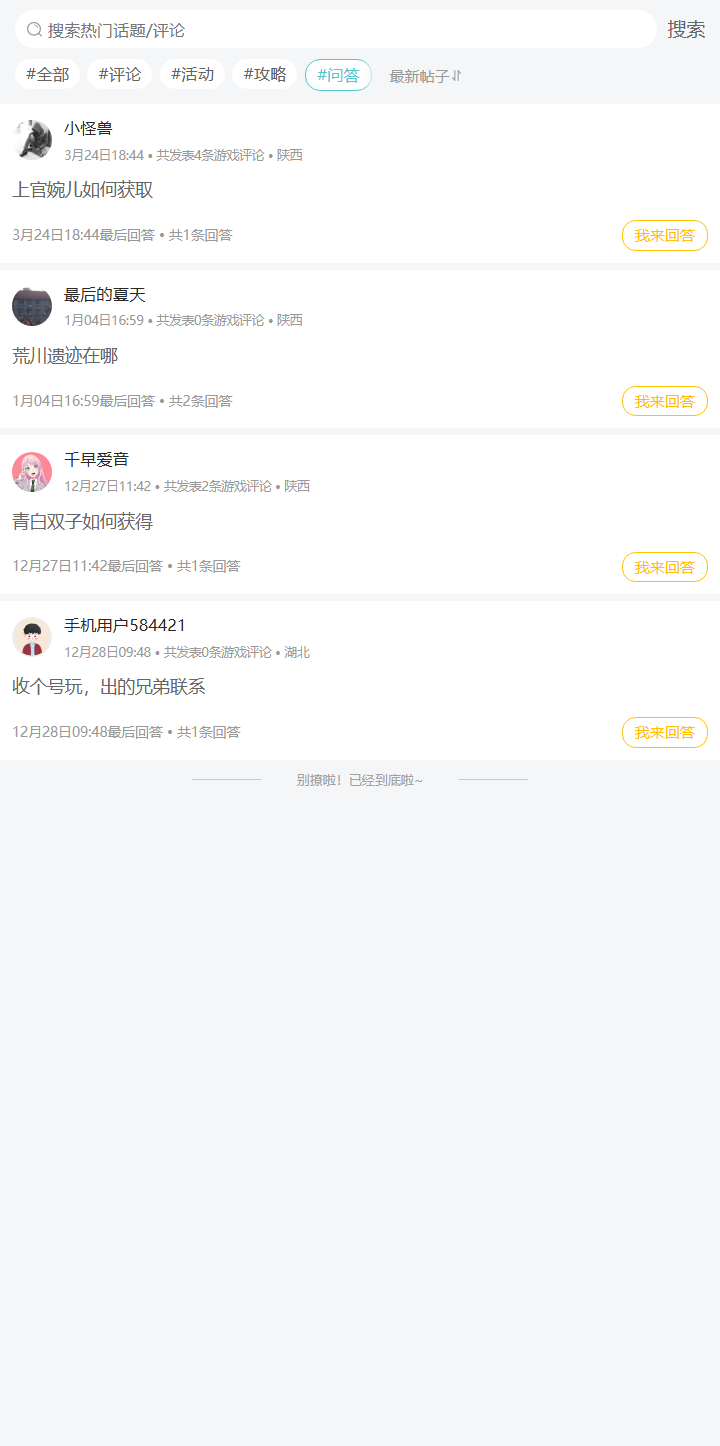This screenshot has width=720, height=1446.
Task: Open 最后的夏天's avatar
Action: (x=32, y=306)
